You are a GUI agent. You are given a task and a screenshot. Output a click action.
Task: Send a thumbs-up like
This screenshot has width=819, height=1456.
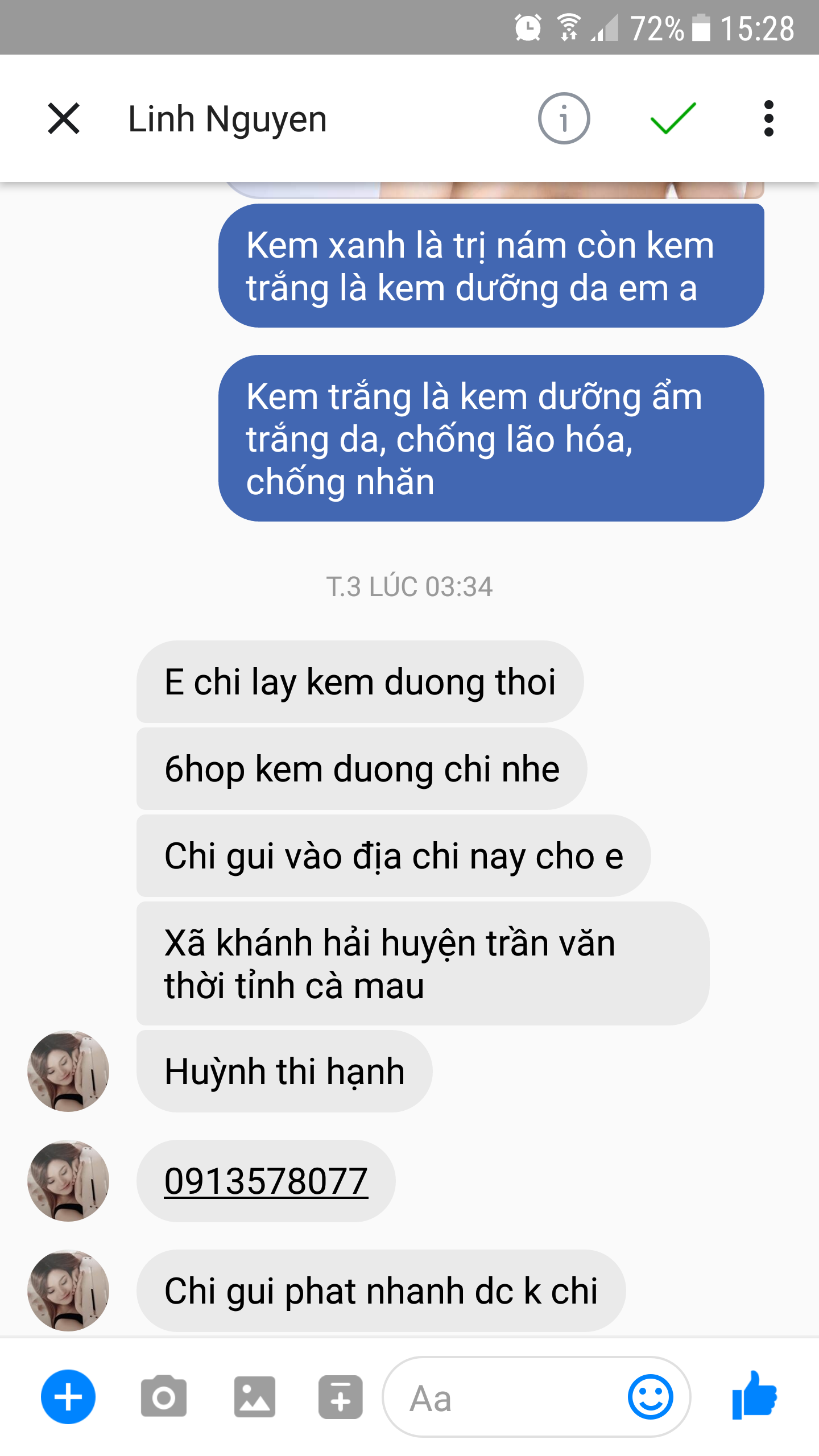point(755,1396)
